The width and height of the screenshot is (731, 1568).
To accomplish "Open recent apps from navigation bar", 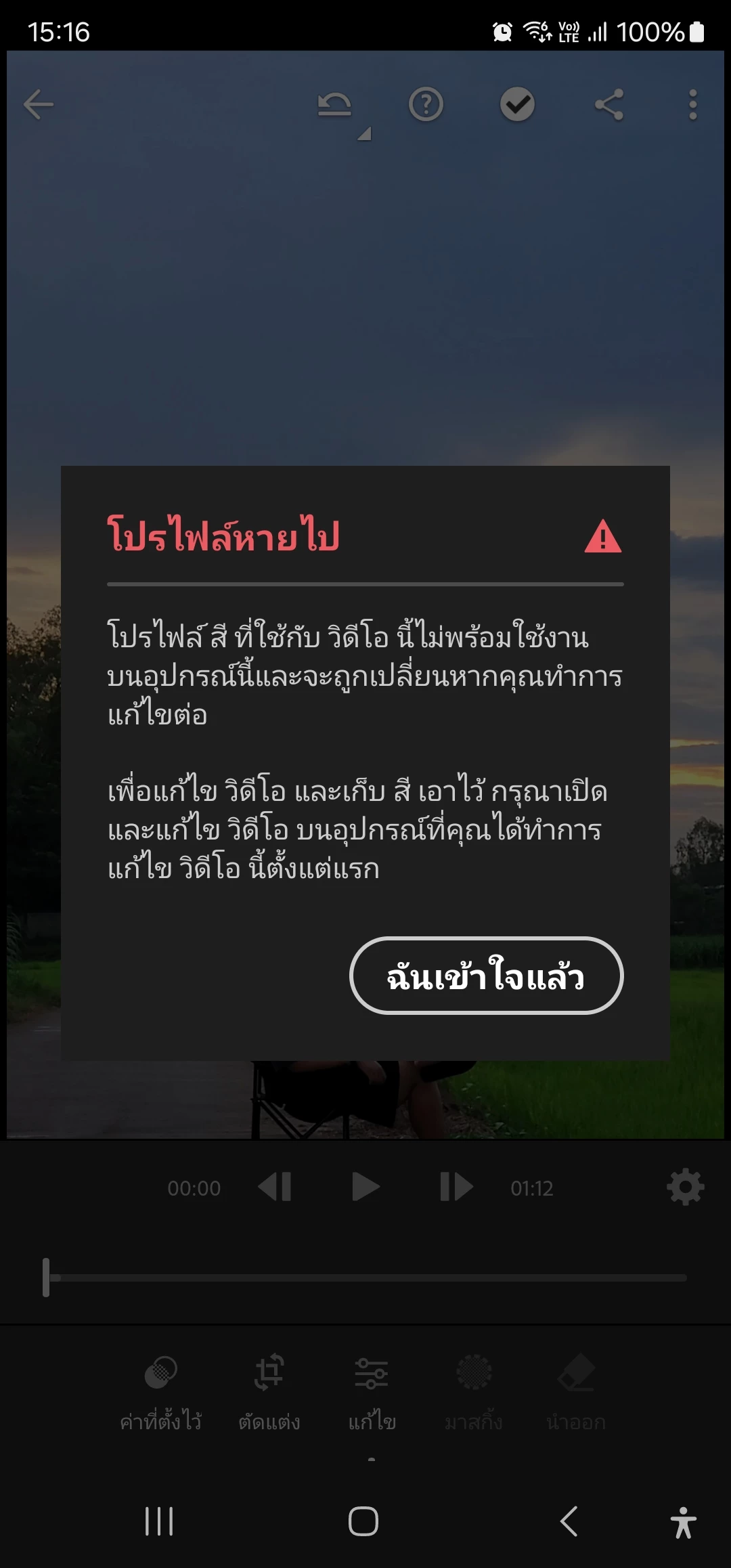I will pos(159,1521).
